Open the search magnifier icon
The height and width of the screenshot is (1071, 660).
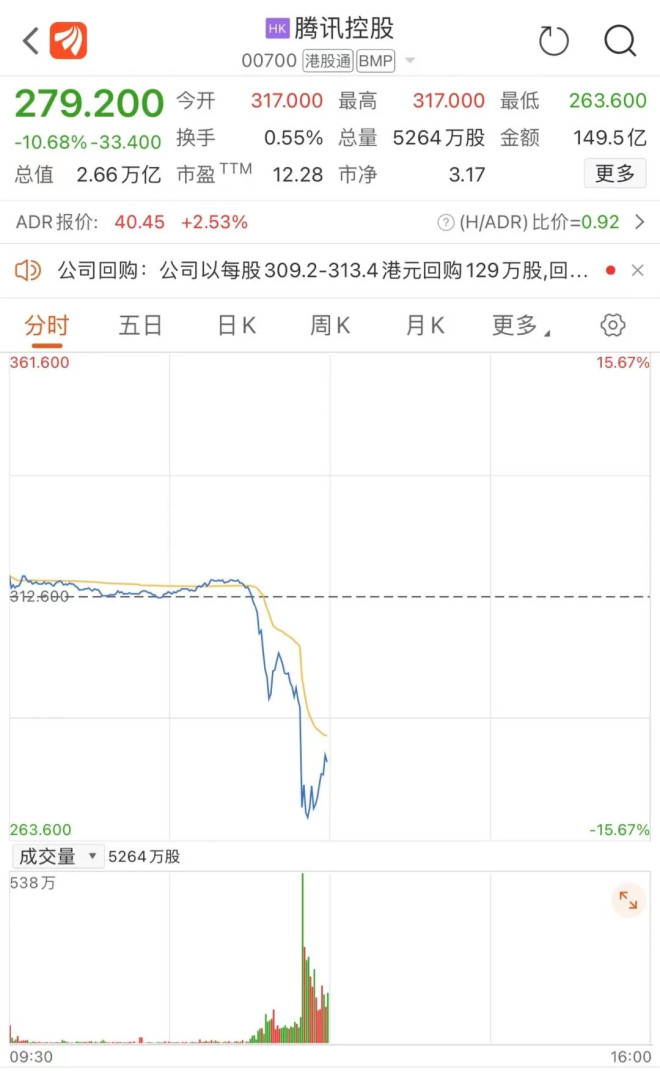point(620,41)
